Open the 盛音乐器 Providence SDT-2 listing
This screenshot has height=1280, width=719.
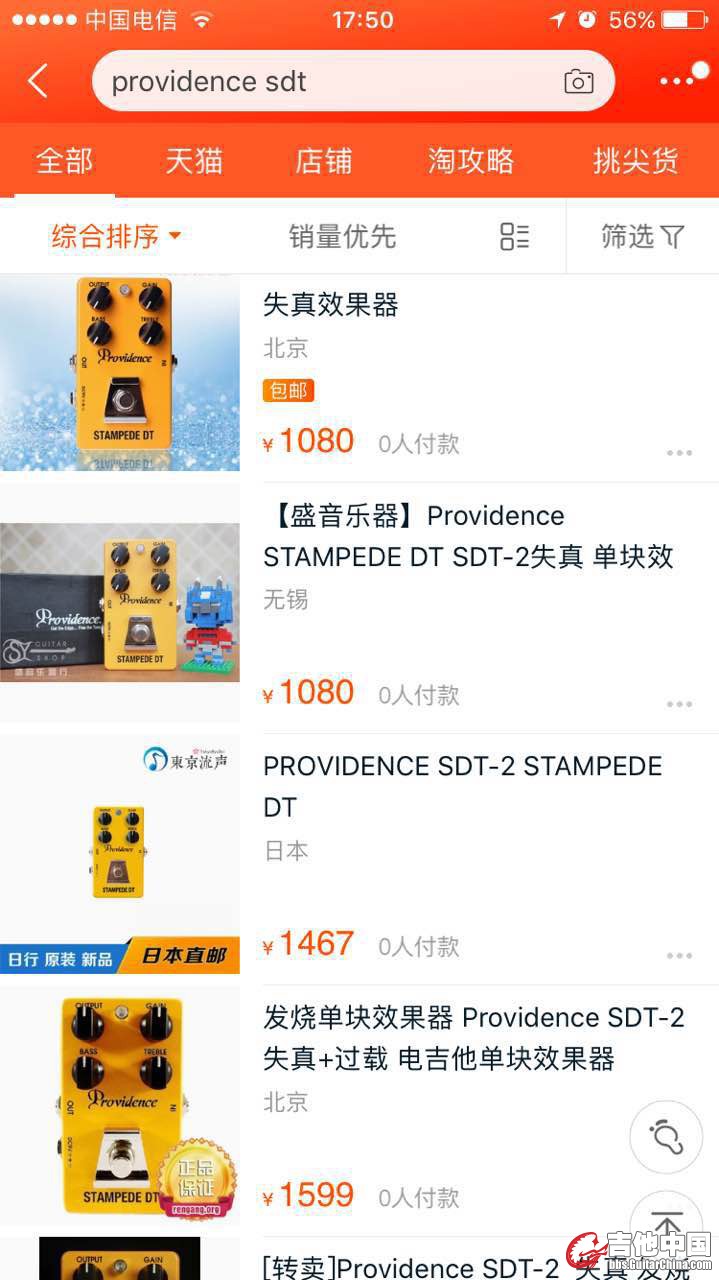point(468,536)
